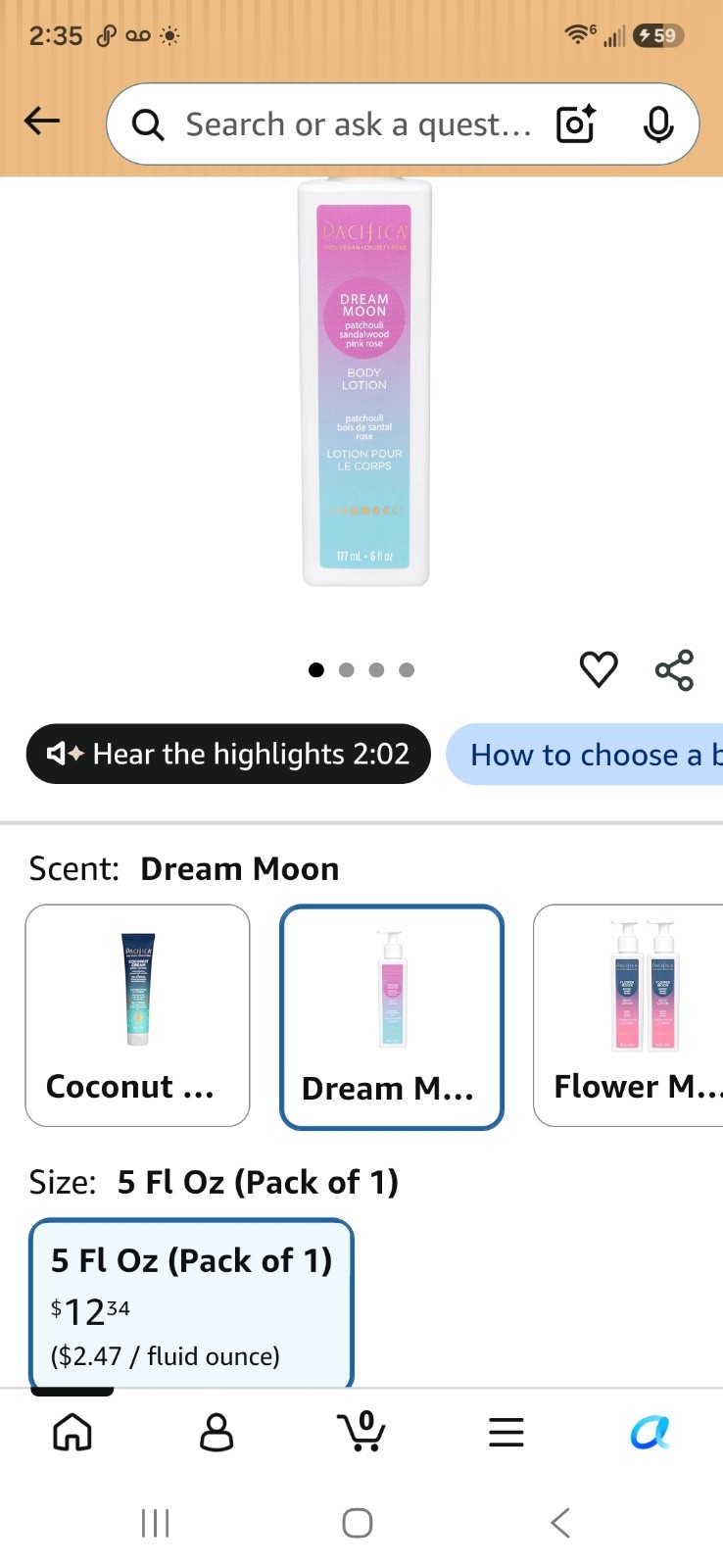Screen dimensions: 723x1568
Task: Select the Coconut scent option
Action: tap(137, 1015)
